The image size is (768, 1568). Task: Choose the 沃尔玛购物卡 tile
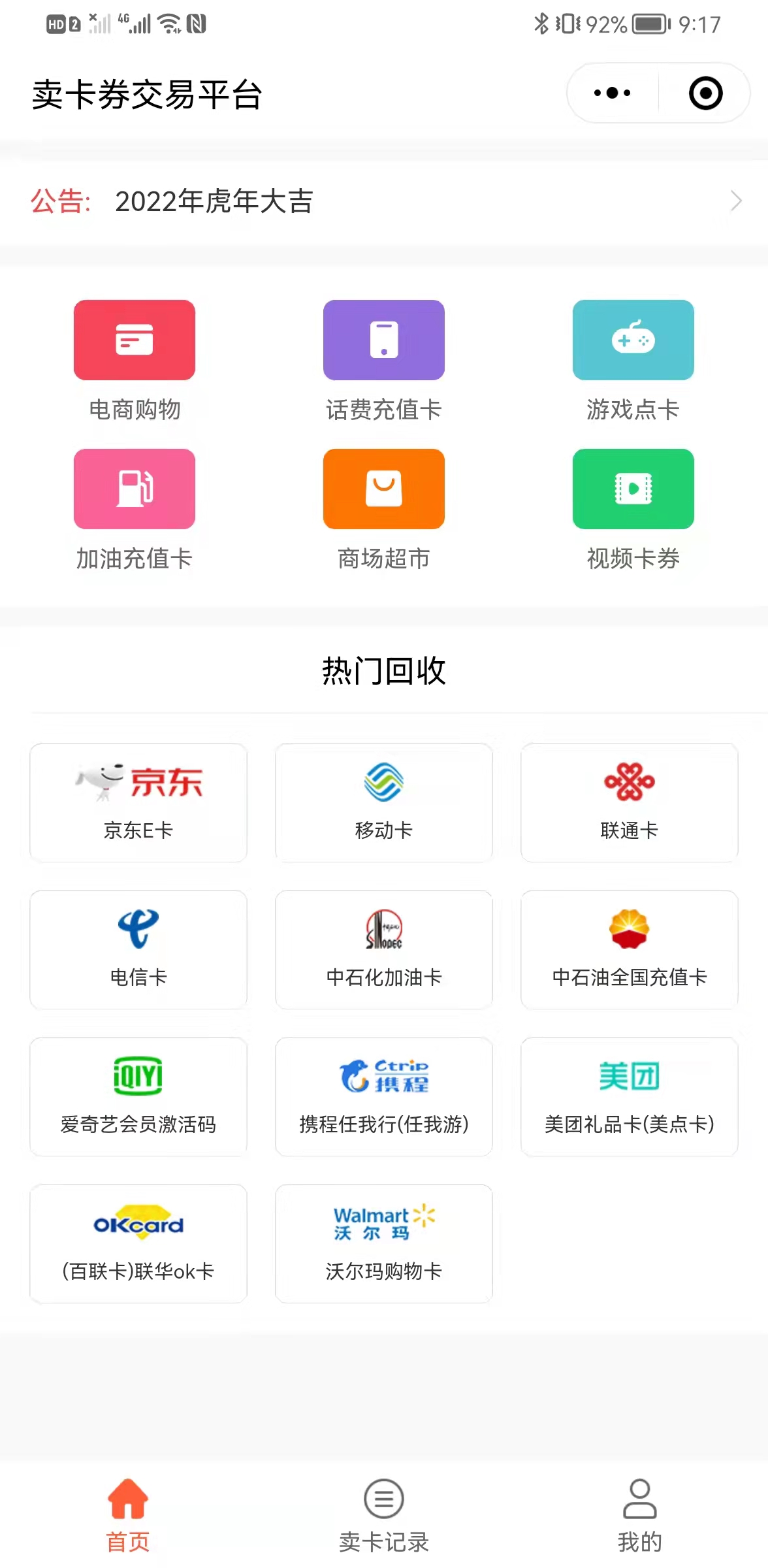384,1243
